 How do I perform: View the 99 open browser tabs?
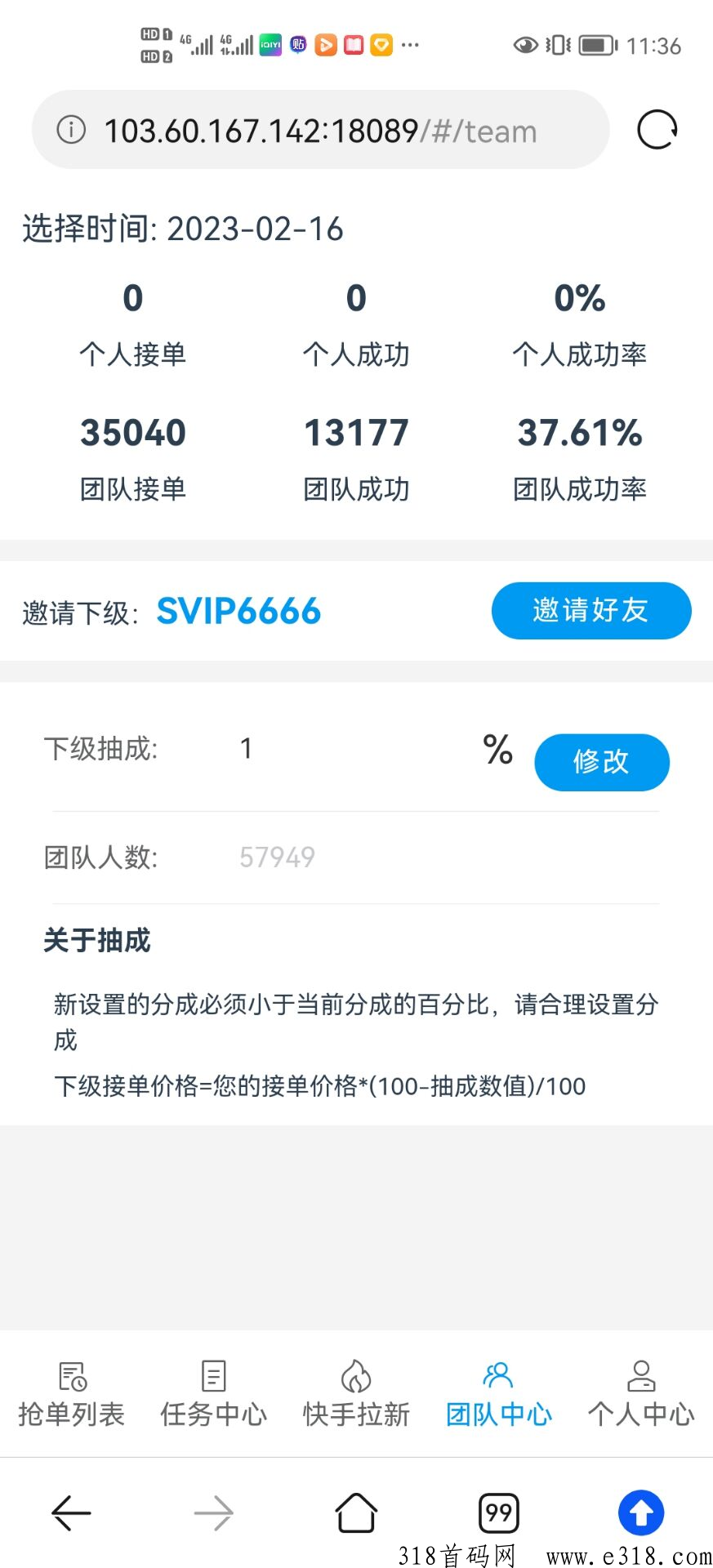coord(499,1513)
